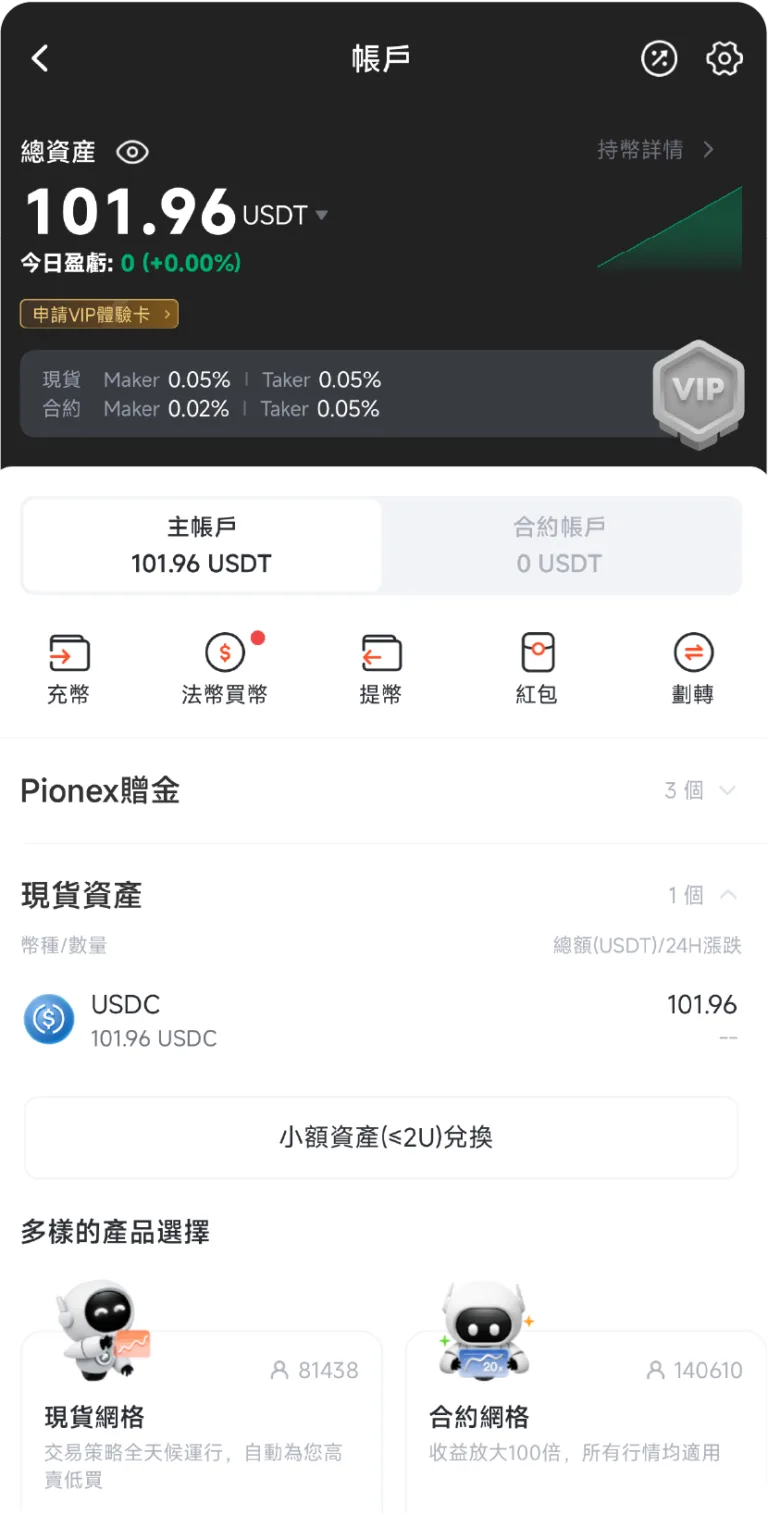The image size is (768, 1515).
Task: Open the fee discount icon in top bar
Action: (659, 58)
